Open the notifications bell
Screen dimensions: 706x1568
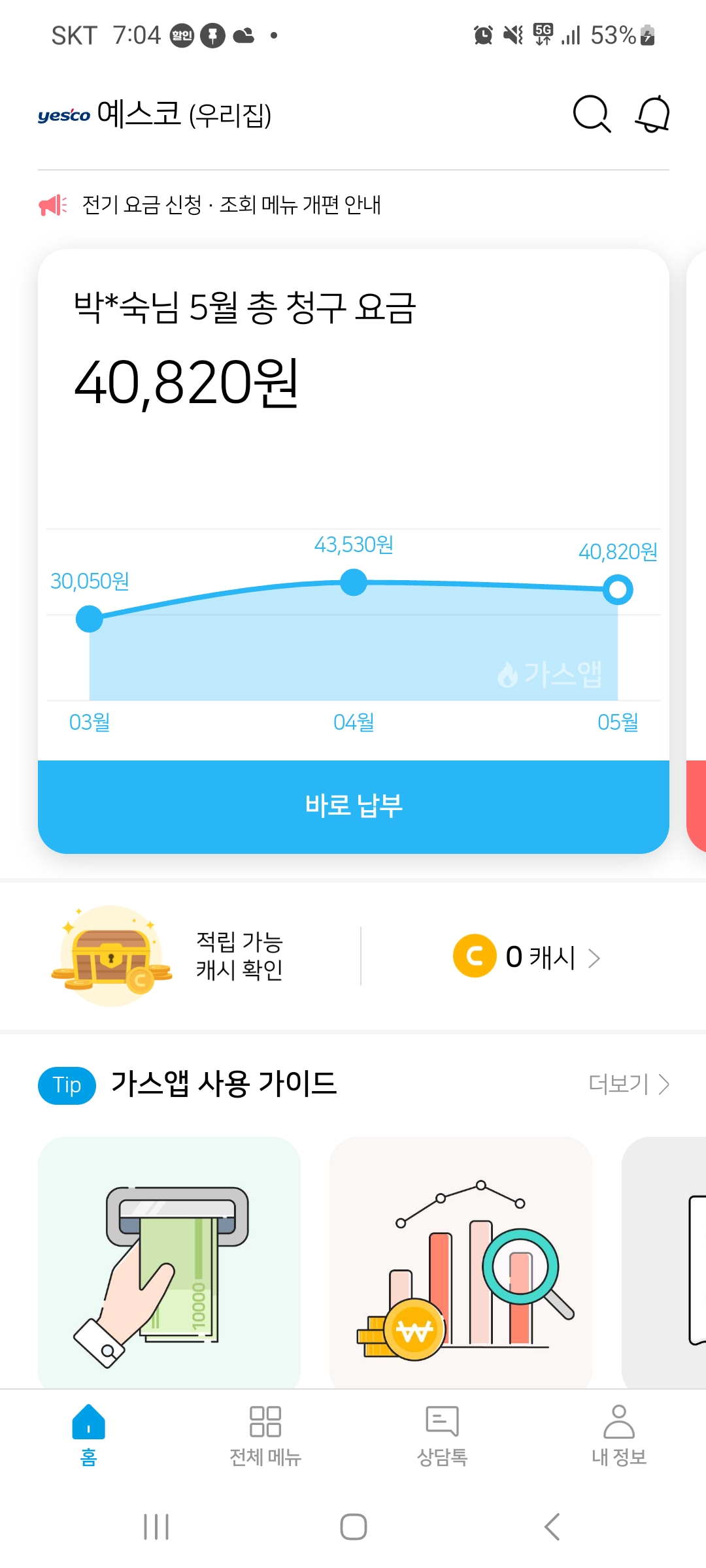coord(652,114)
